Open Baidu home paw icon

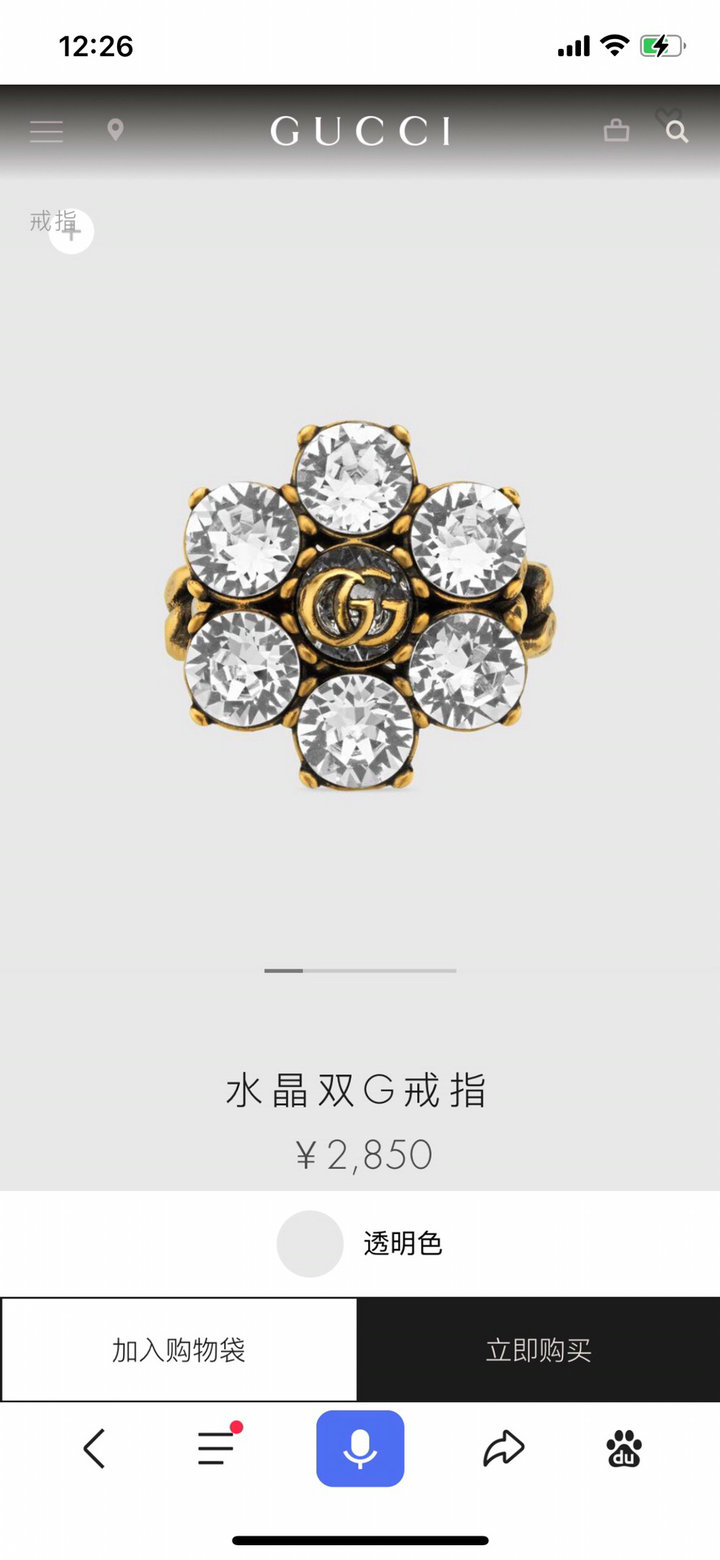pos(625,1448)
